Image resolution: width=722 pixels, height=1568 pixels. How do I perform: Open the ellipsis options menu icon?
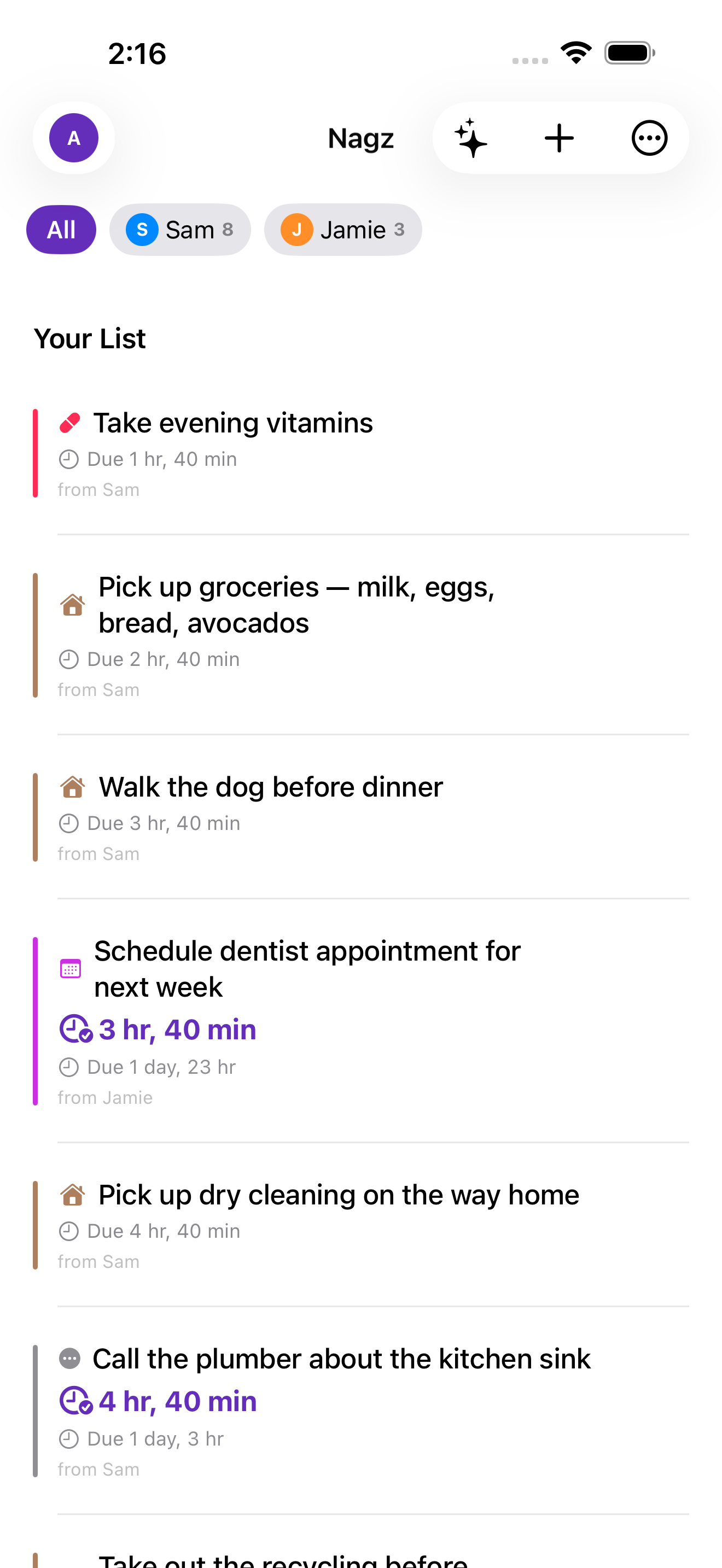click(x=649, y=138)
